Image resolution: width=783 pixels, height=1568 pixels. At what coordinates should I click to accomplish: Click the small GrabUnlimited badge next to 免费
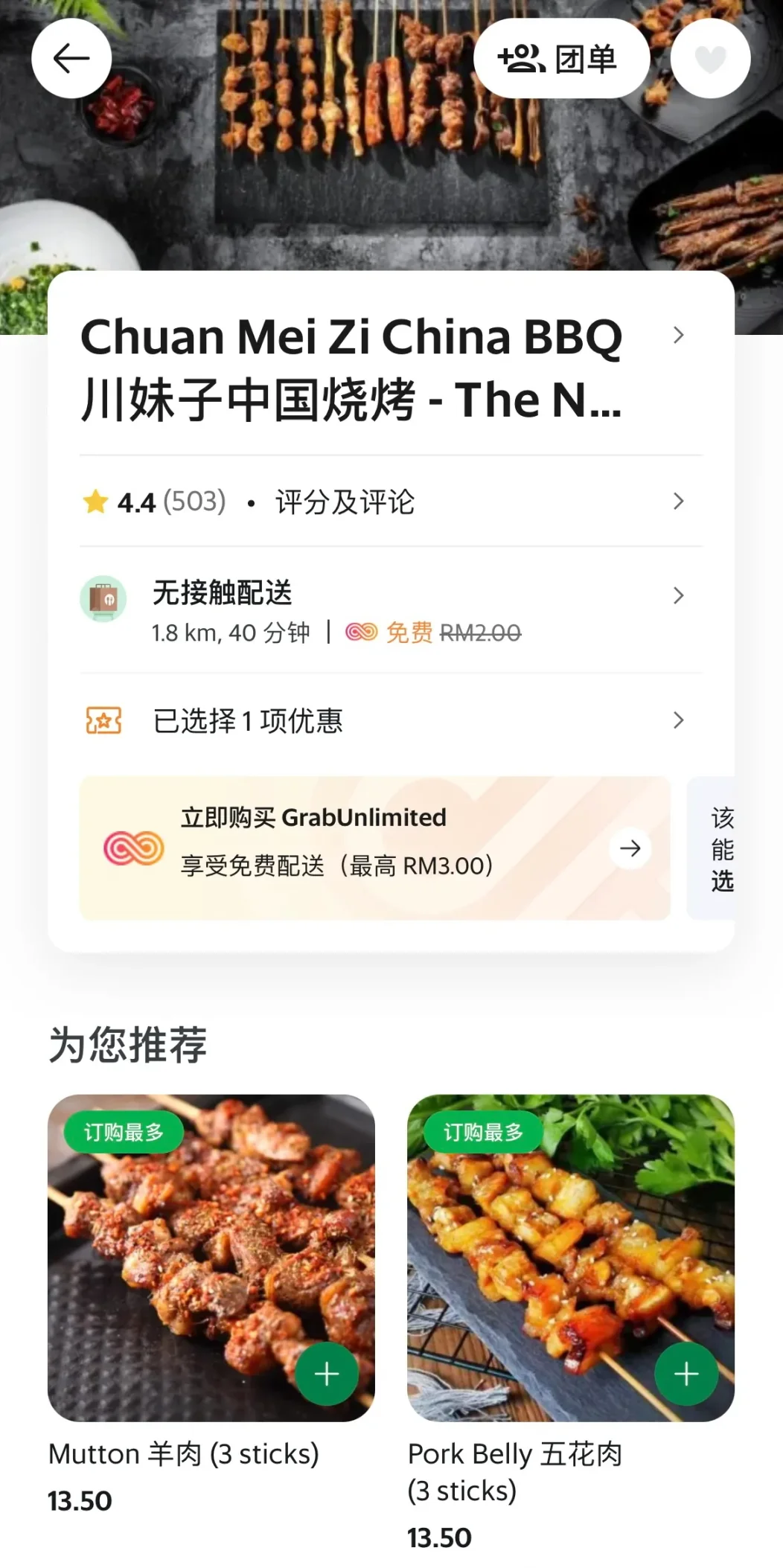(360, 633)
